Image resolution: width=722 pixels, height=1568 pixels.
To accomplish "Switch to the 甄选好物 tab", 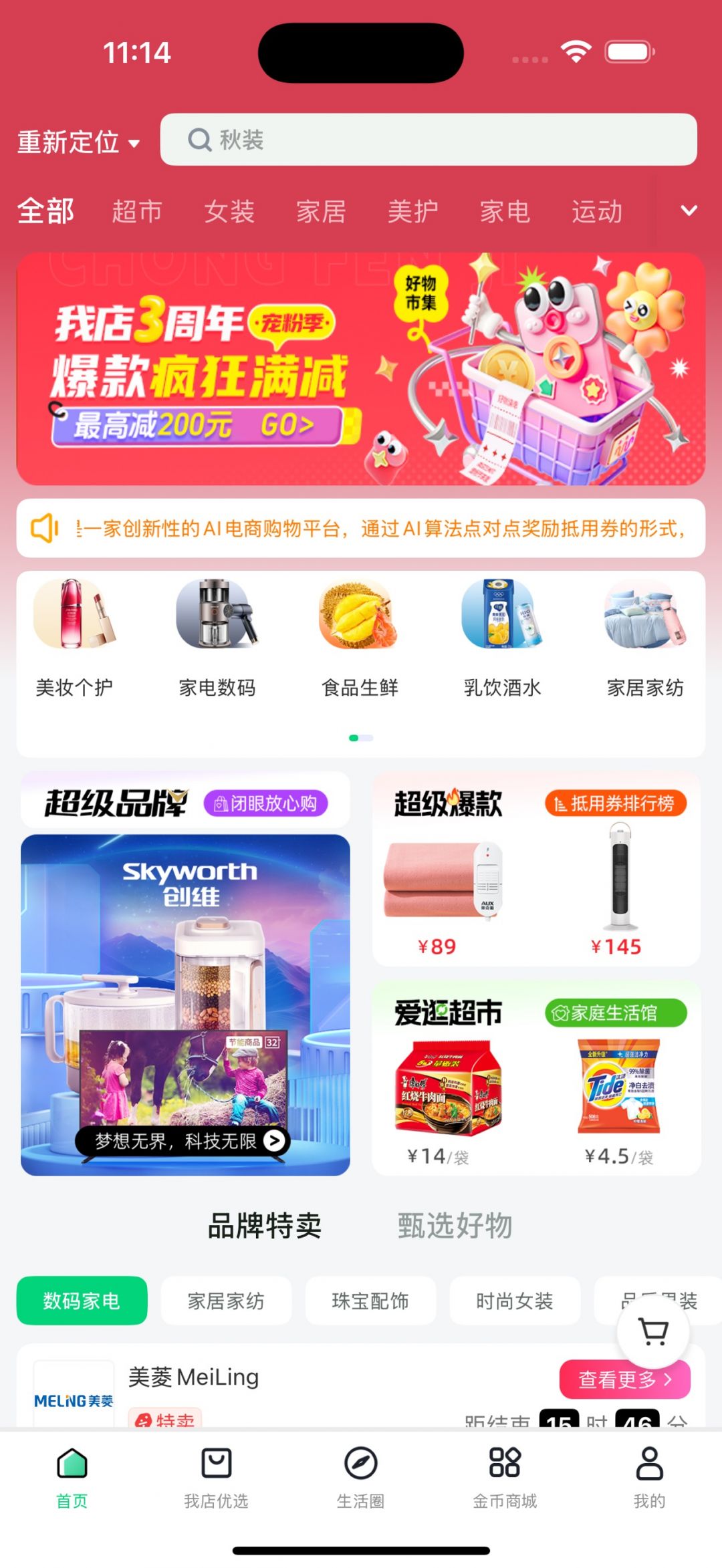I will [x=455, y=1226].
